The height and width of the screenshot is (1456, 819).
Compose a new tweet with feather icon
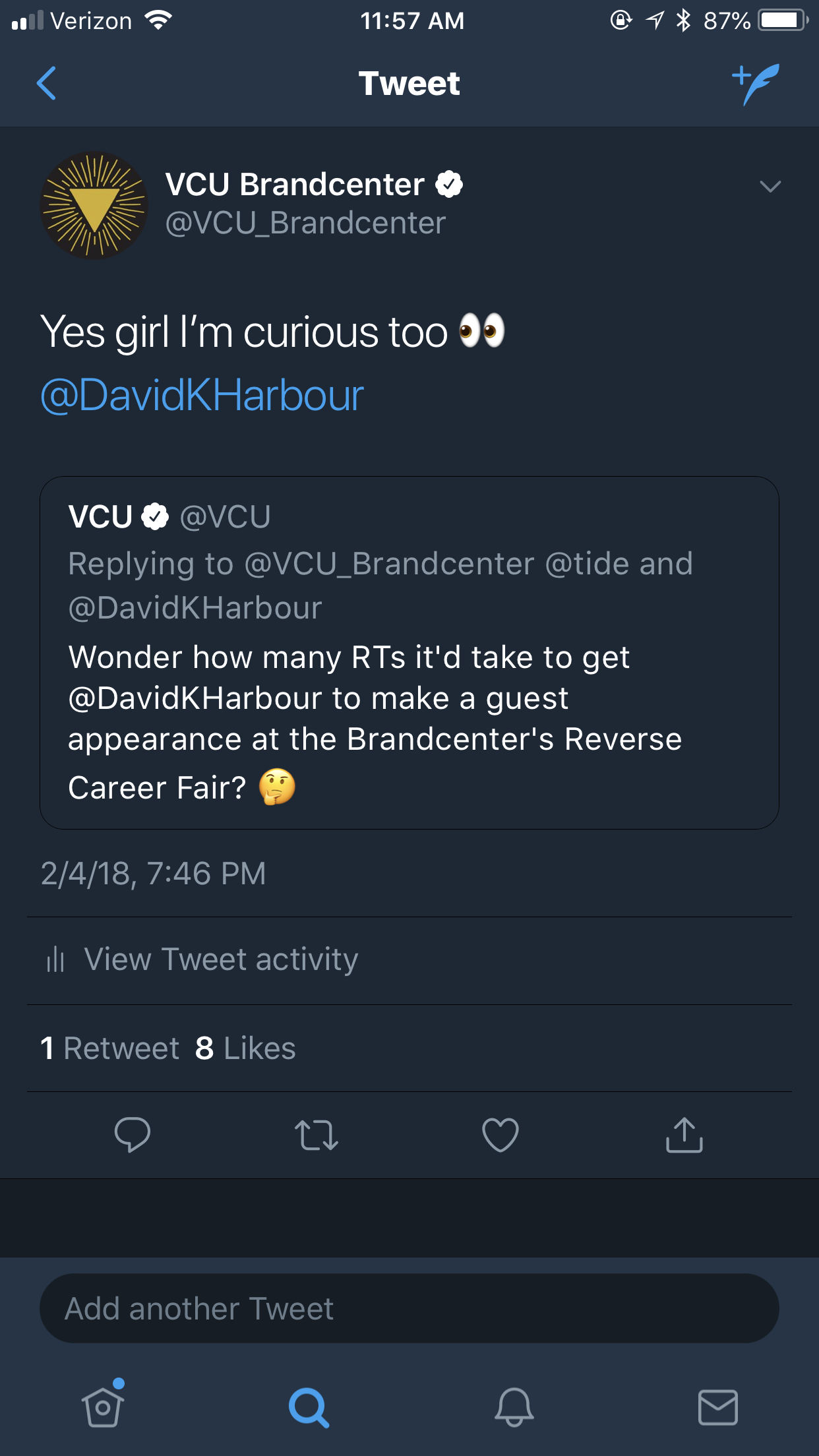point(756,84)
